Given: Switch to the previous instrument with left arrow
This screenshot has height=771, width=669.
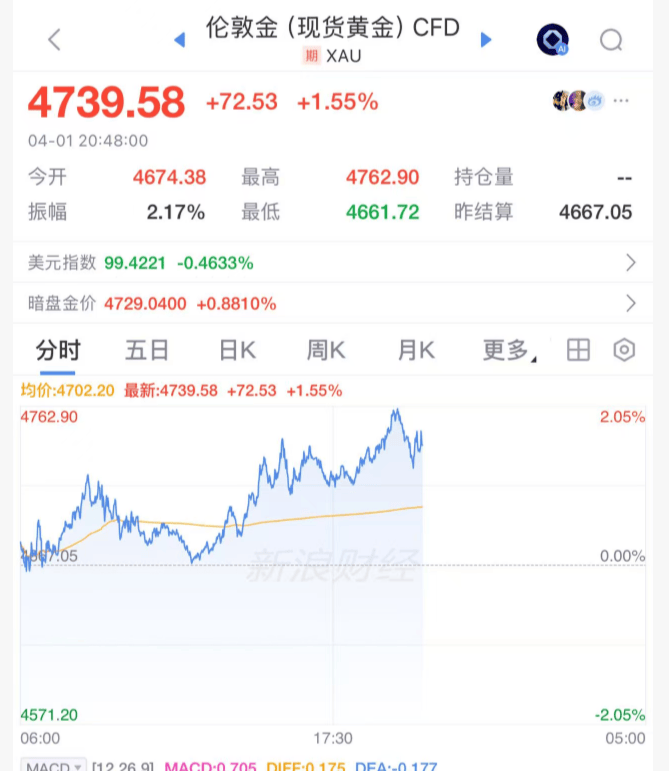Looking at the screenshot, I should [180, 40].
